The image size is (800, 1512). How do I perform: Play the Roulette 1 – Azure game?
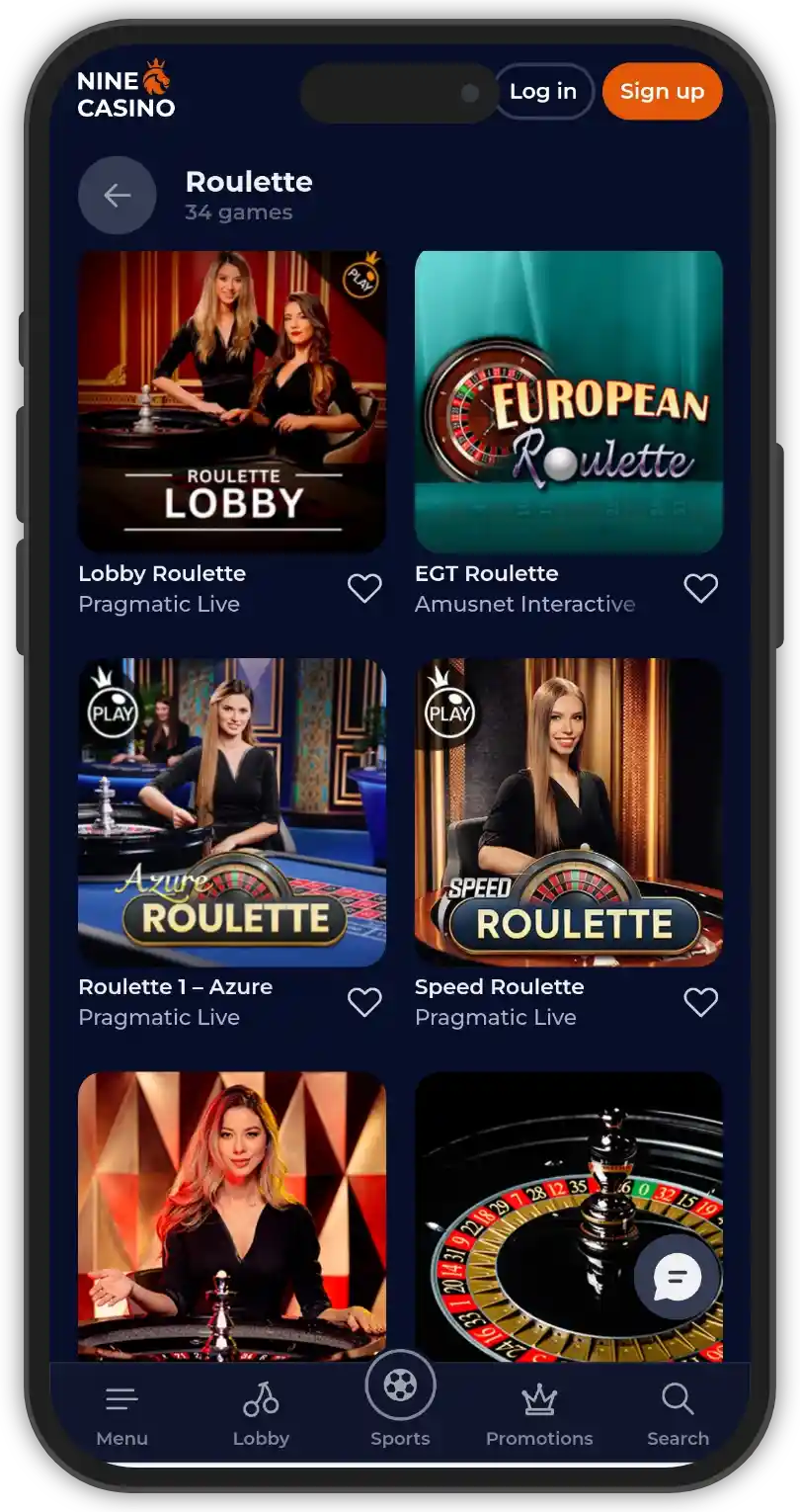232,812
